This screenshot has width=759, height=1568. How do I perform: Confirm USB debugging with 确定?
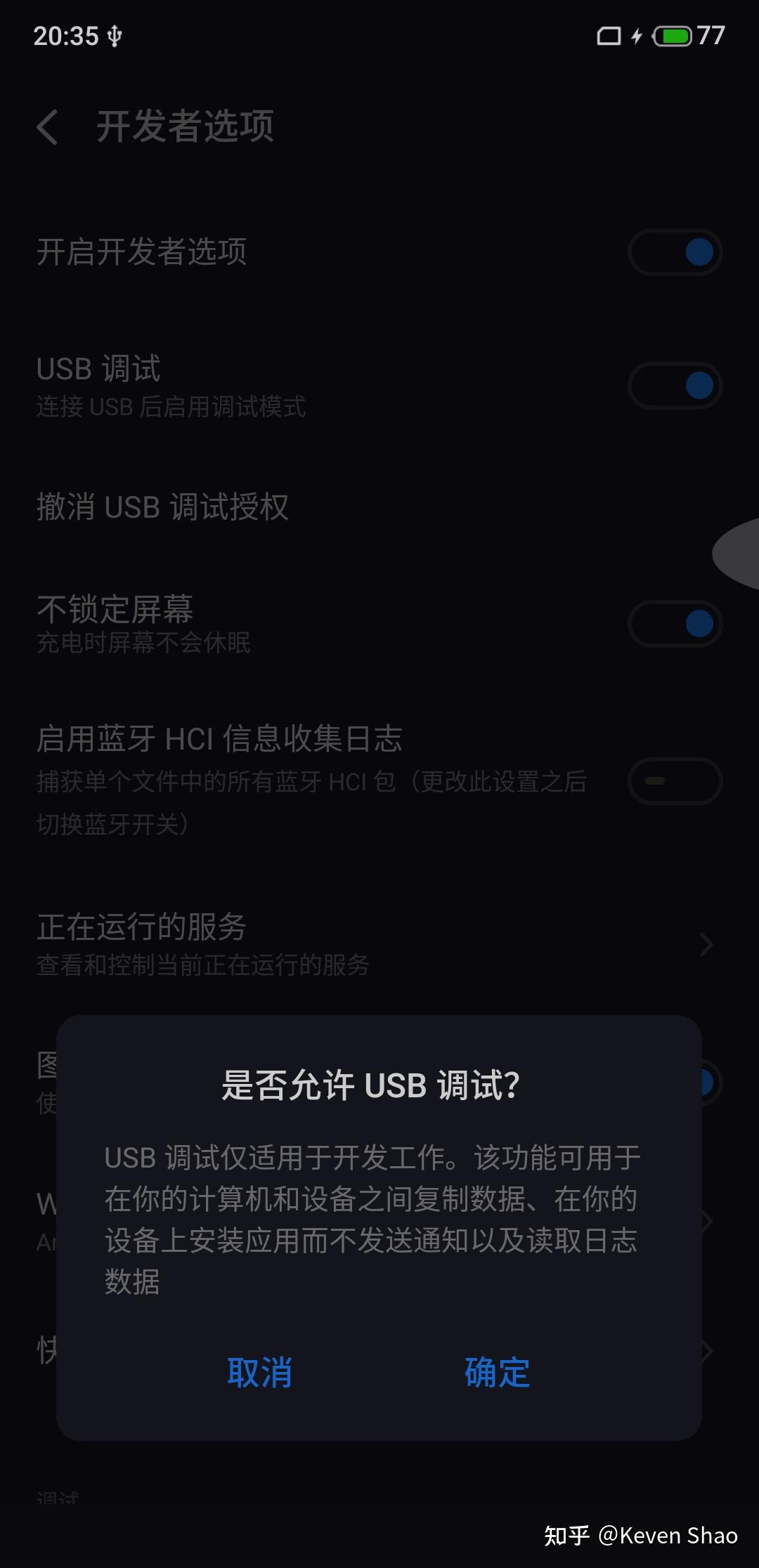point(497,1372)
